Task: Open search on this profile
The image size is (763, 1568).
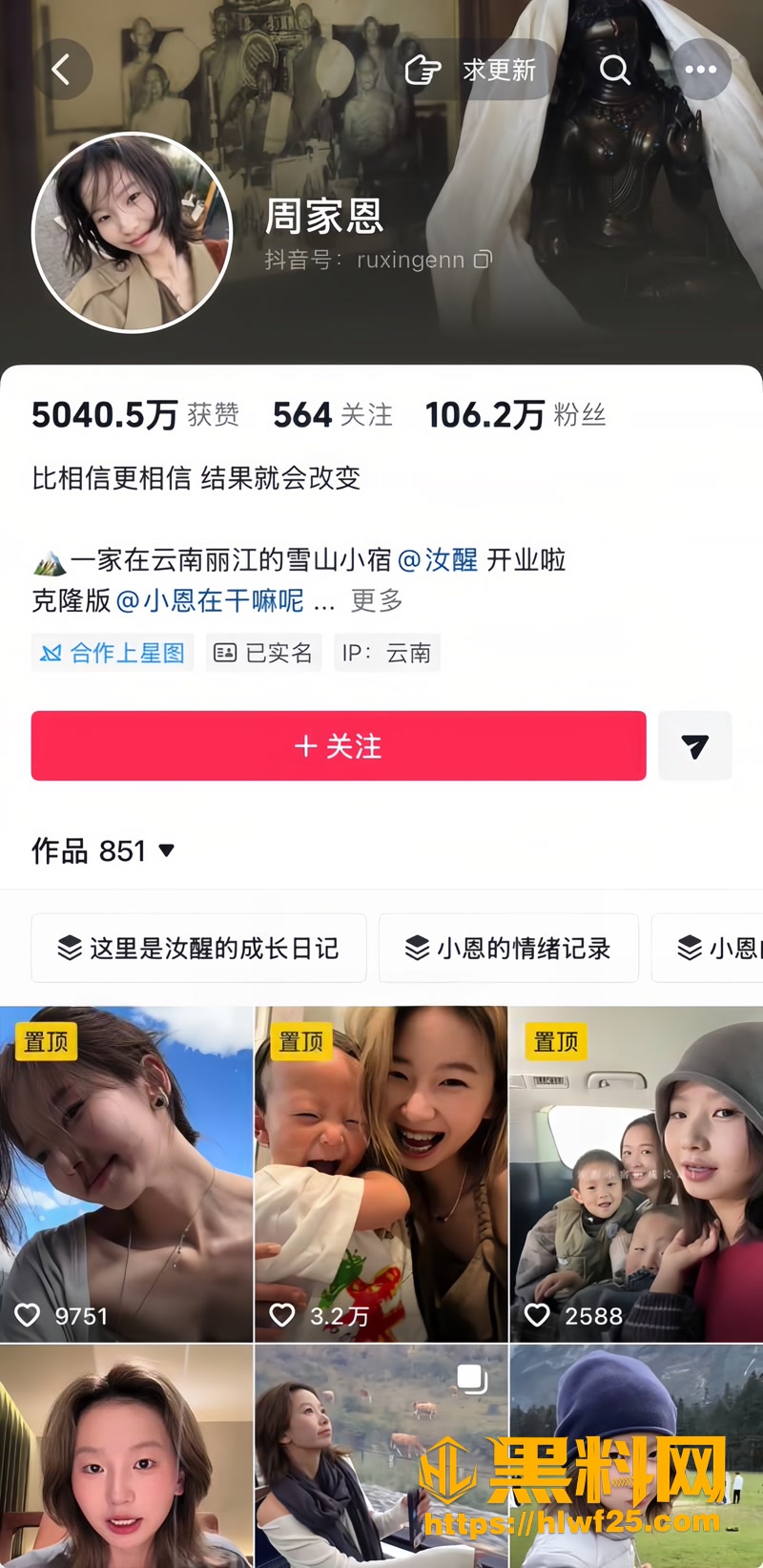Action: pyautogui.click(x=615, y=70)
